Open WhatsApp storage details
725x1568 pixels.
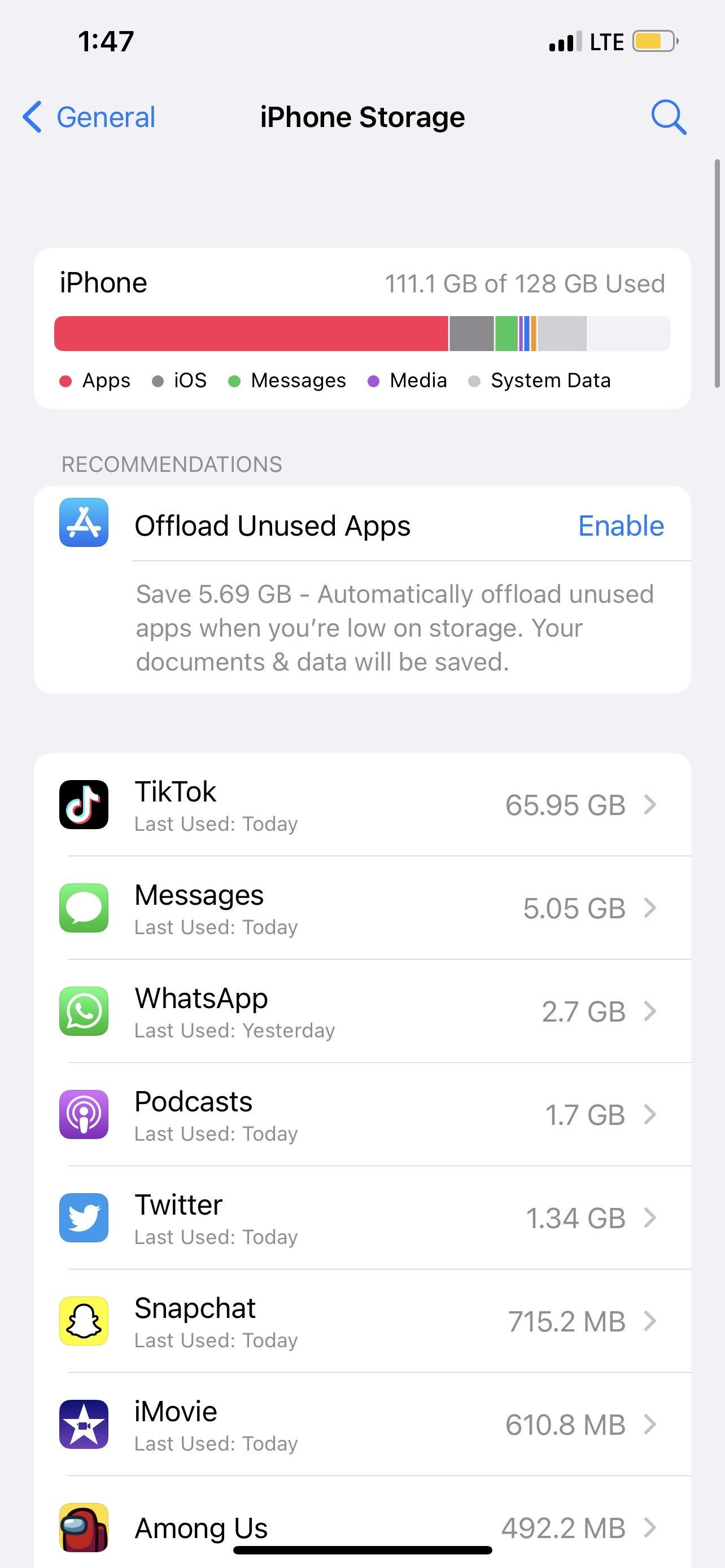tap(362, 1011)
